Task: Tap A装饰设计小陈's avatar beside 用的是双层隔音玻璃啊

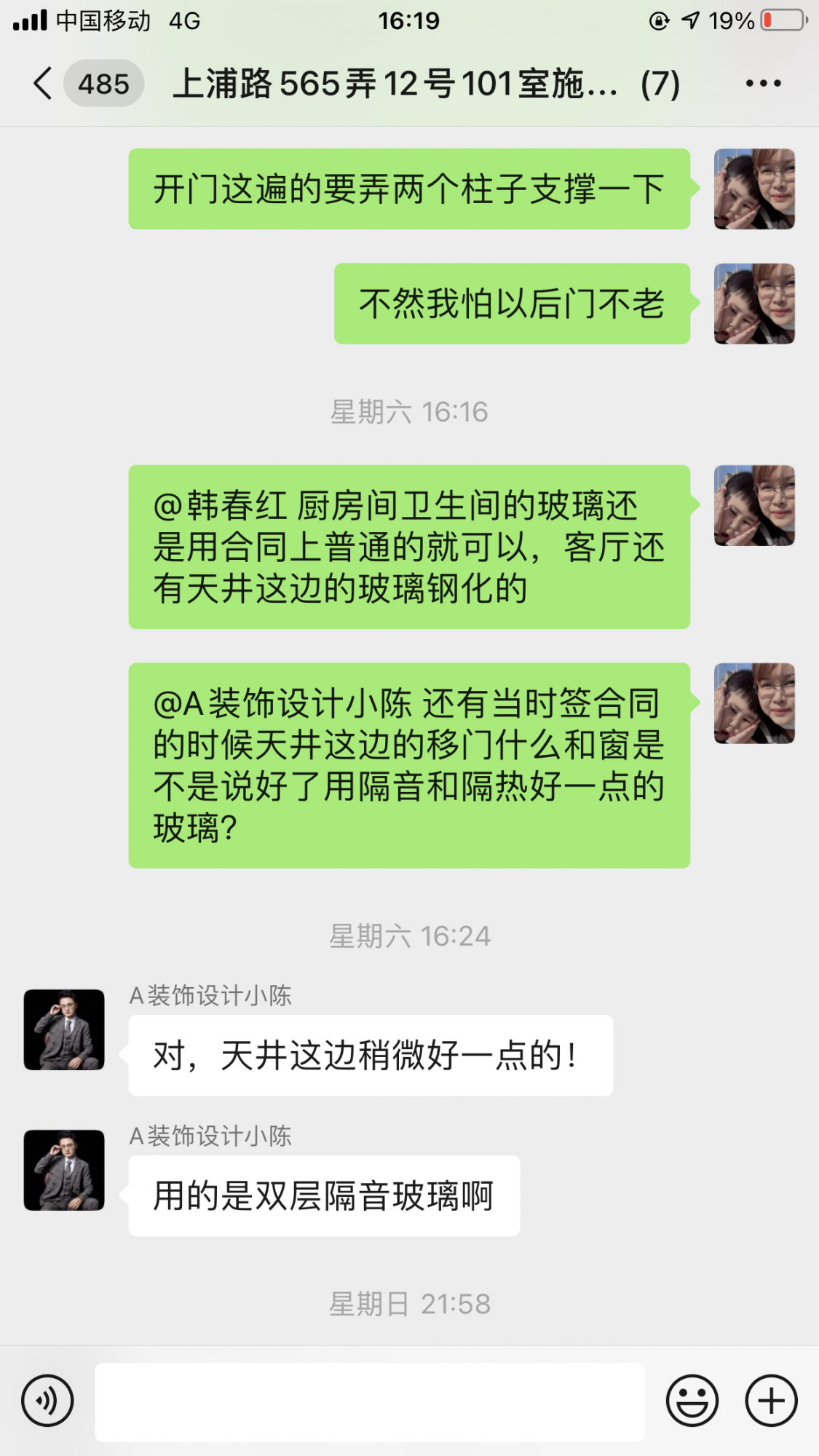Action: (x=64, y=1170)
